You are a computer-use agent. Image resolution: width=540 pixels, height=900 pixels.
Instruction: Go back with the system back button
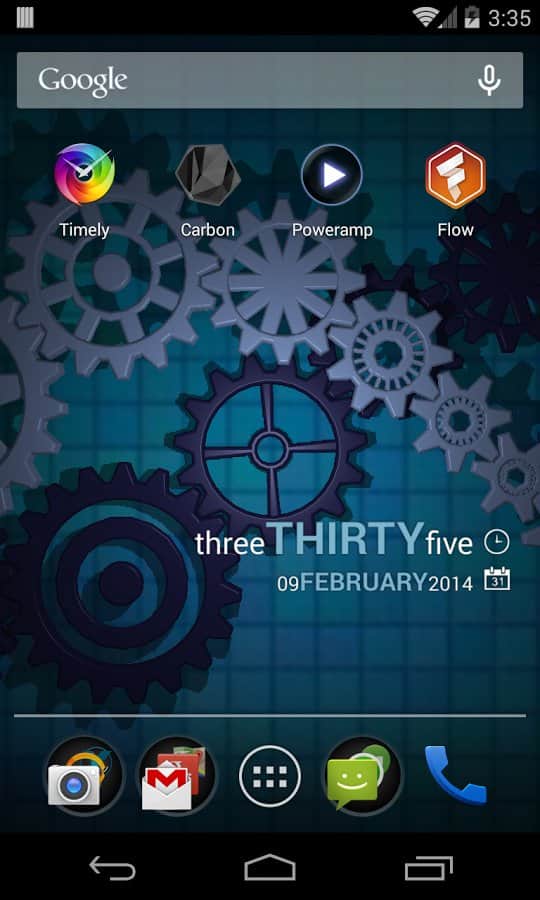[x=112, y=867]
